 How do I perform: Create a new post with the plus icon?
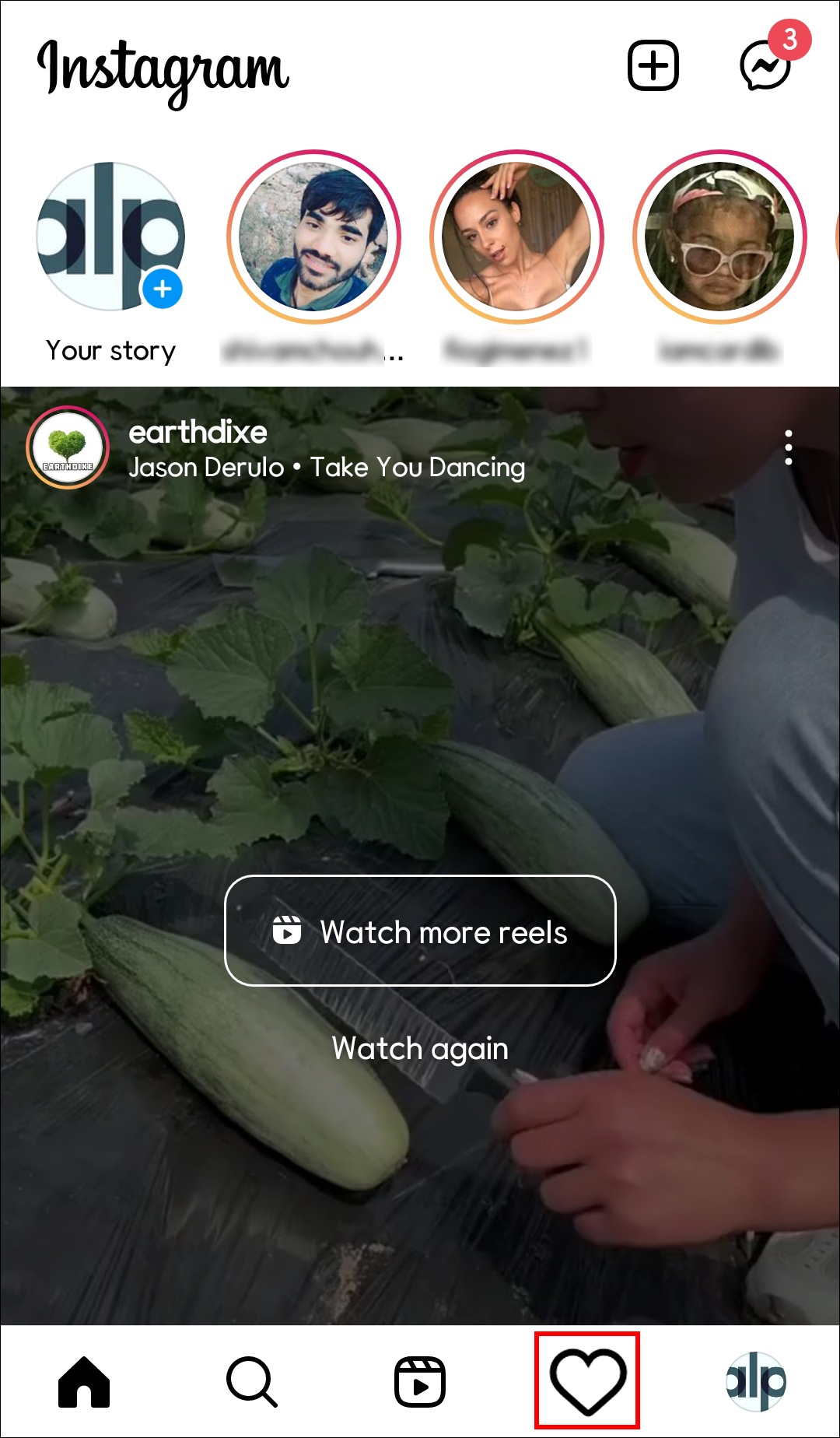coord(653,65)
